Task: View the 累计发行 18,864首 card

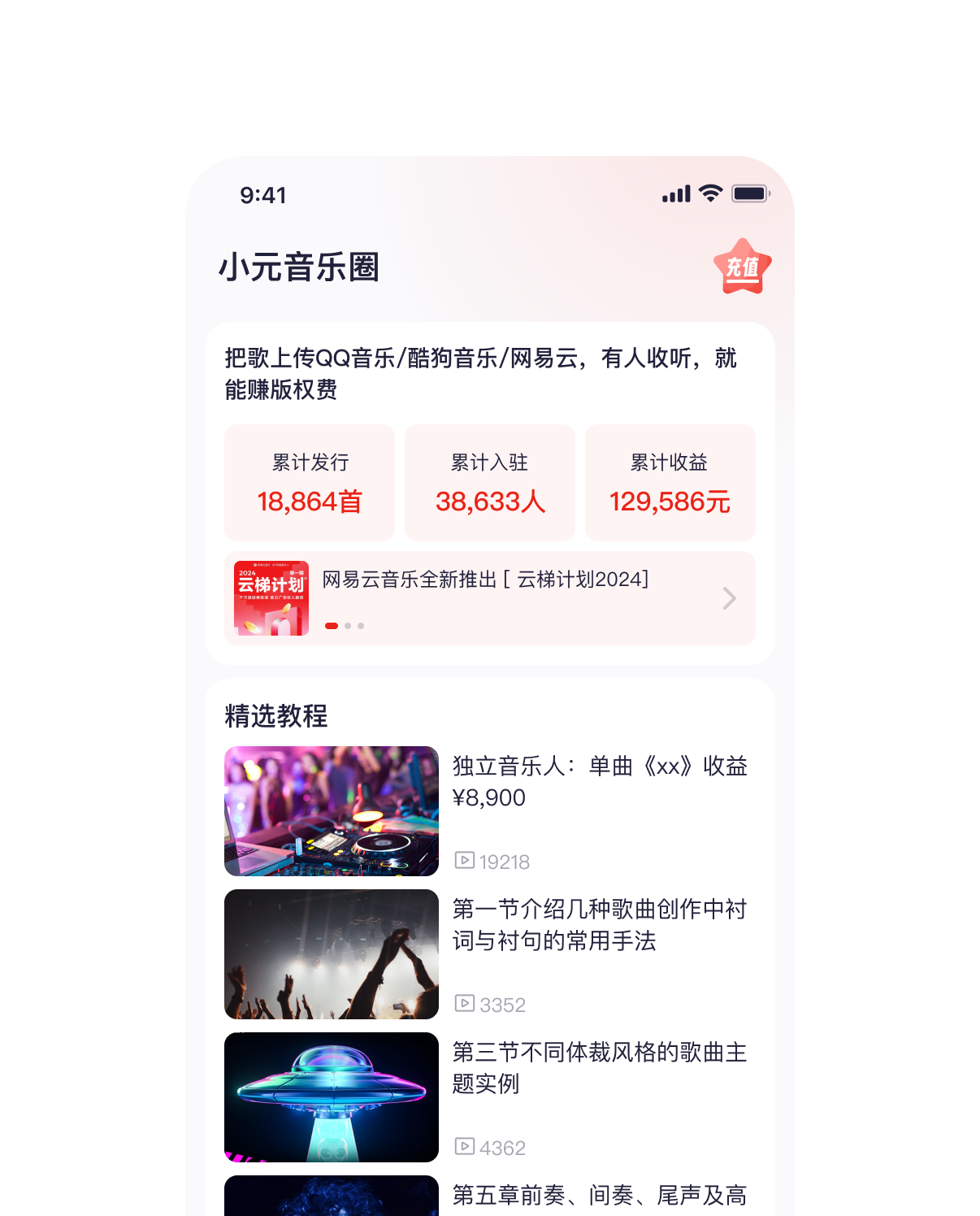Action: [310, 483]
